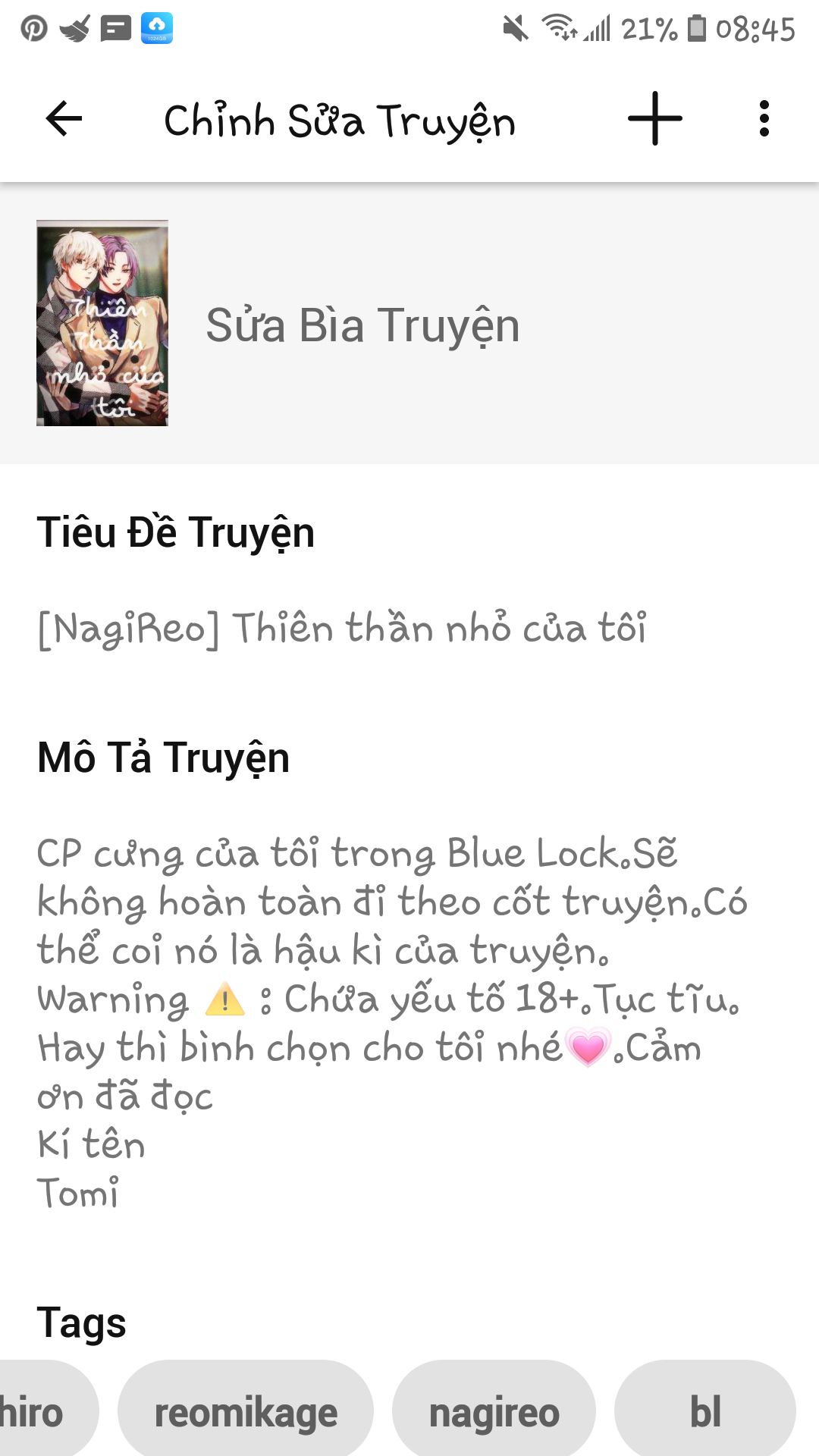Tap the story cover thumbnail
Screen dimensions: 819x1456
(102, 323)
